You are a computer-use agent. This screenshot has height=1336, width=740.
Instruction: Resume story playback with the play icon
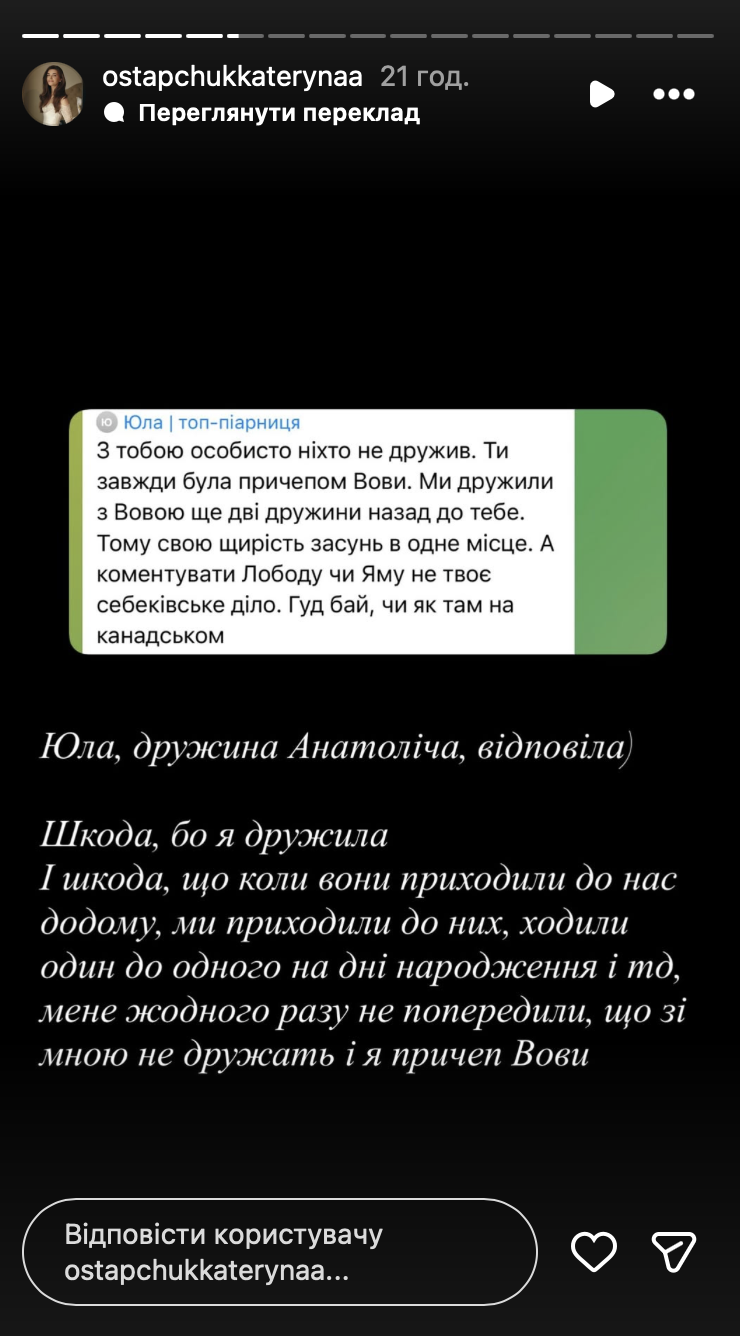click(602, 94)
